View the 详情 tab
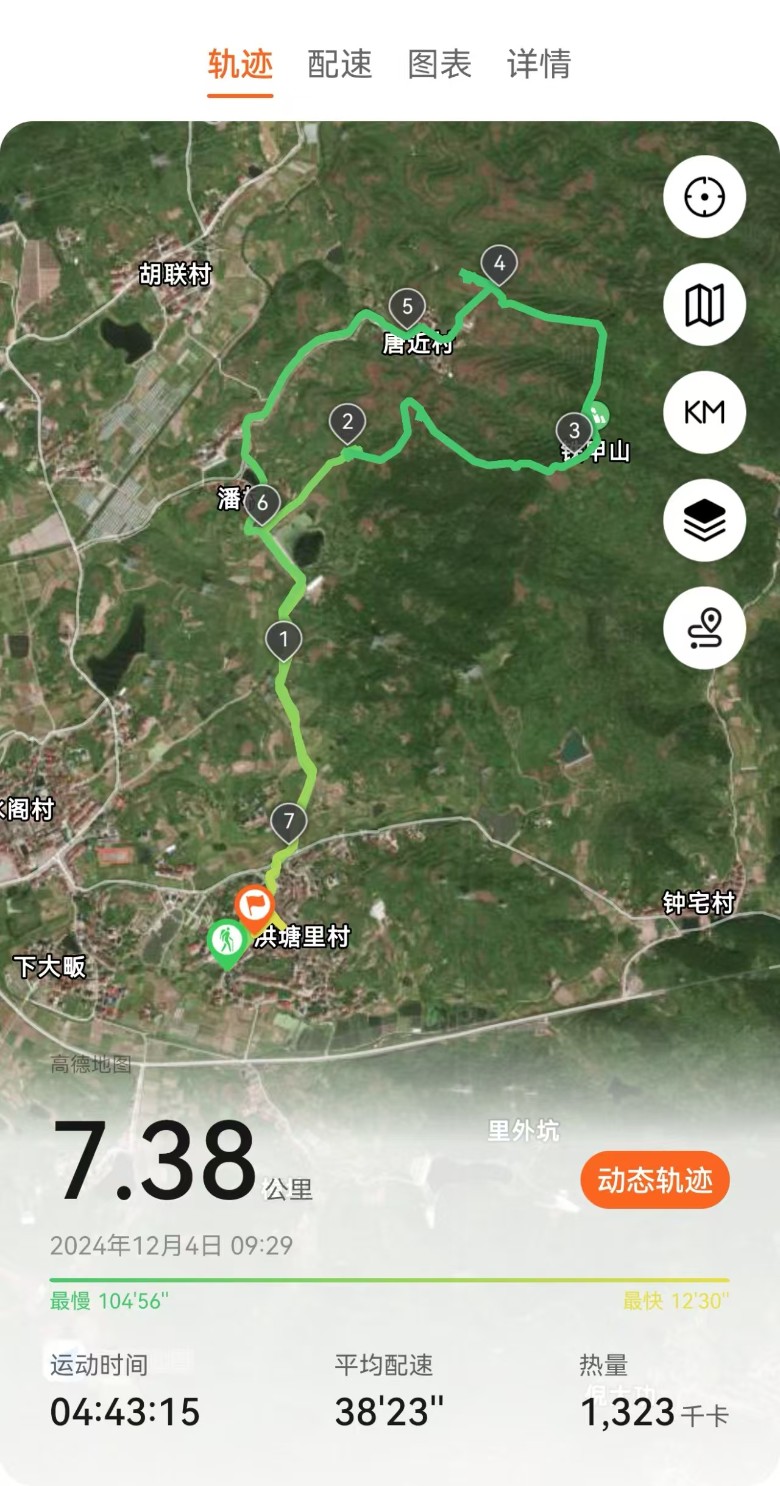 (x=539, y=64)
